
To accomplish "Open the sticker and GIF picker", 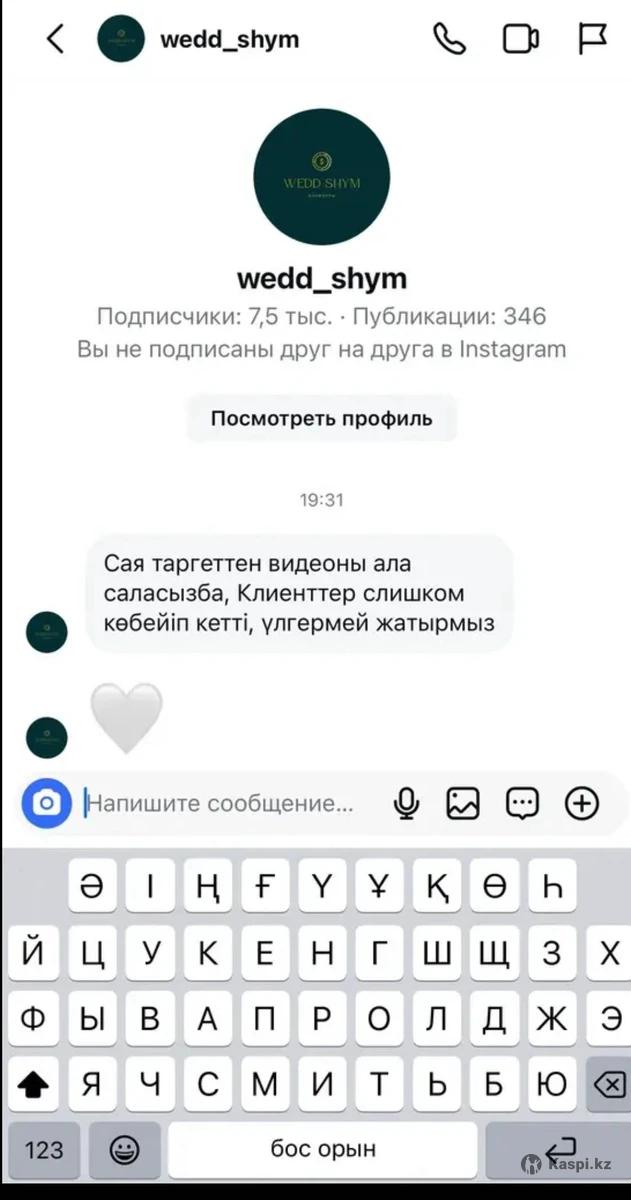I will coord(522,803).
